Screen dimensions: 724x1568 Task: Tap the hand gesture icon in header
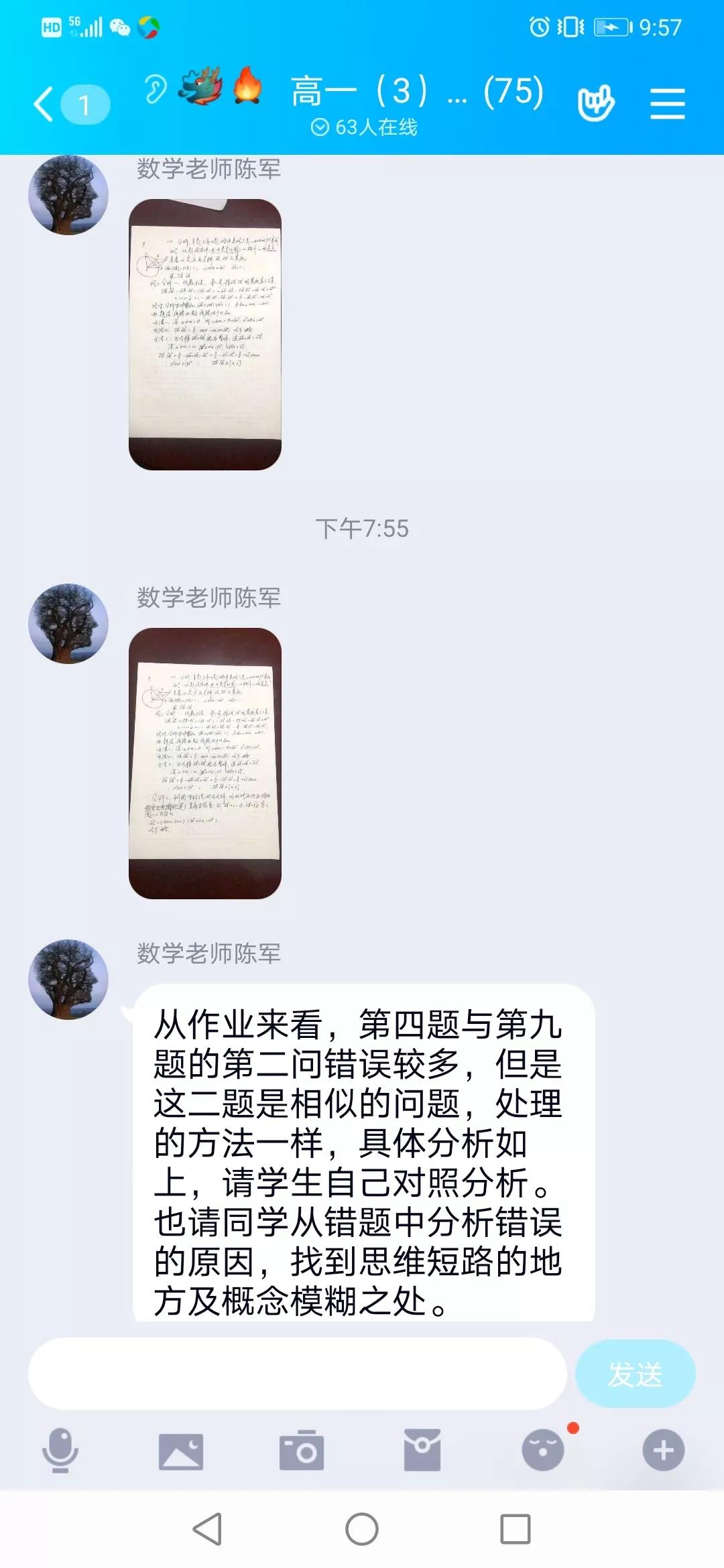(595, 103)
